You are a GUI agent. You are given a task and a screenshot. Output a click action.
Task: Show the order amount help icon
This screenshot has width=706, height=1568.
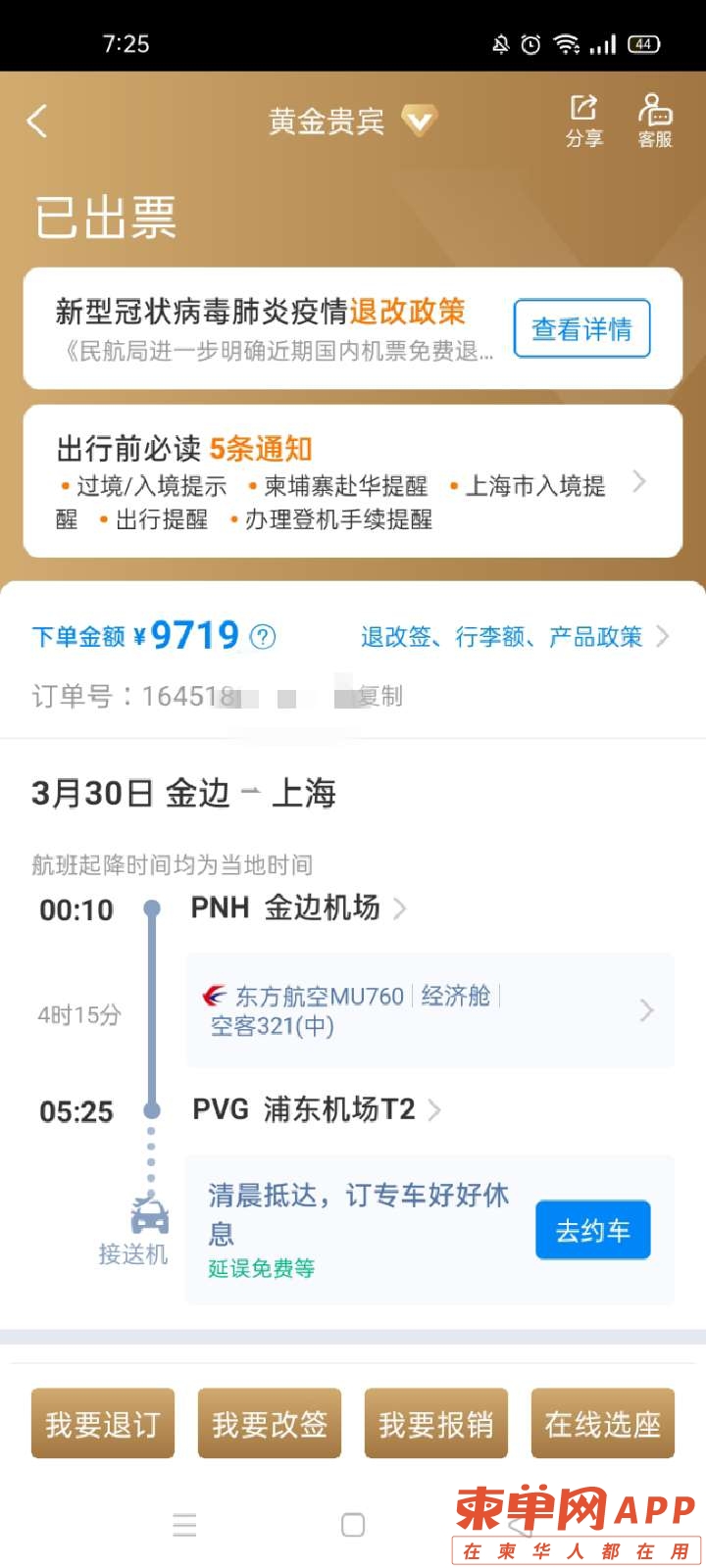(x=263, y=637)
